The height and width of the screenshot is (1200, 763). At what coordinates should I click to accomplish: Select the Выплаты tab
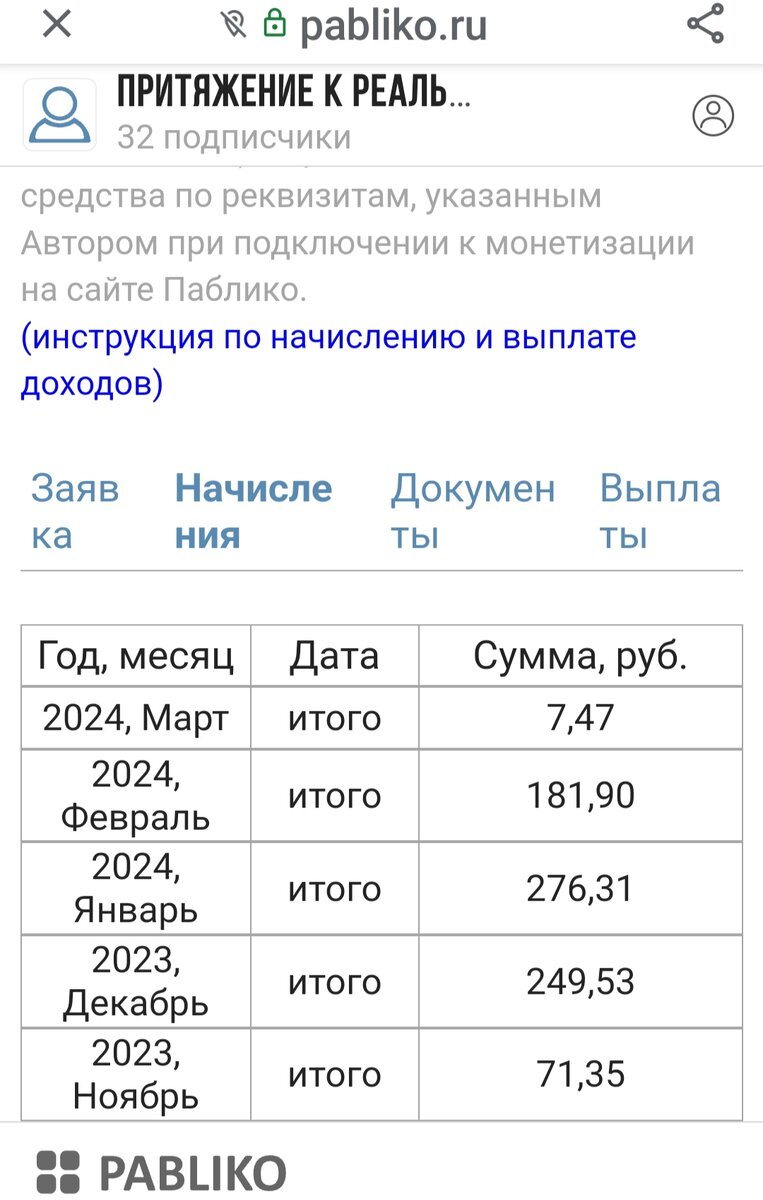click(x=661, y=510)
